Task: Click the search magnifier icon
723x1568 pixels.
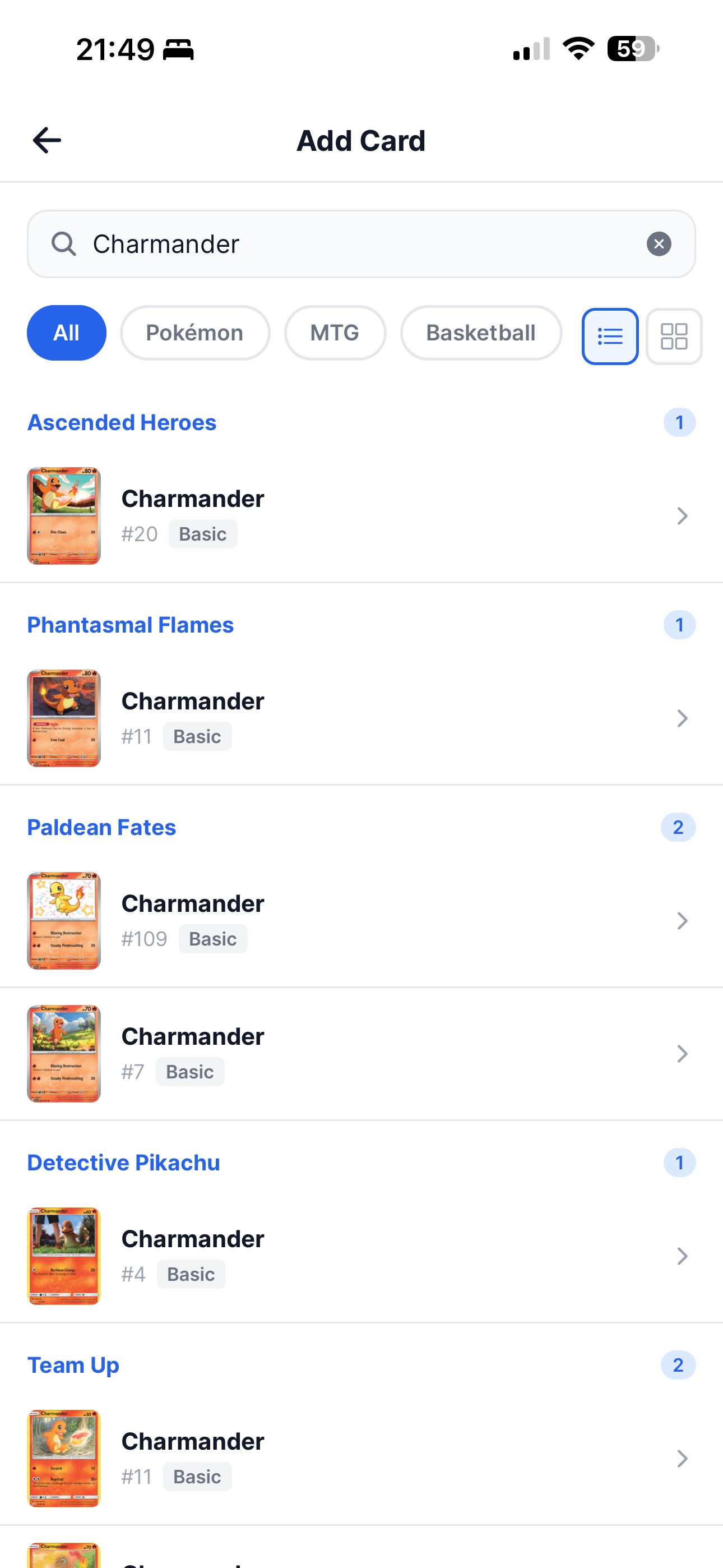Action: [x=64, y=243]
